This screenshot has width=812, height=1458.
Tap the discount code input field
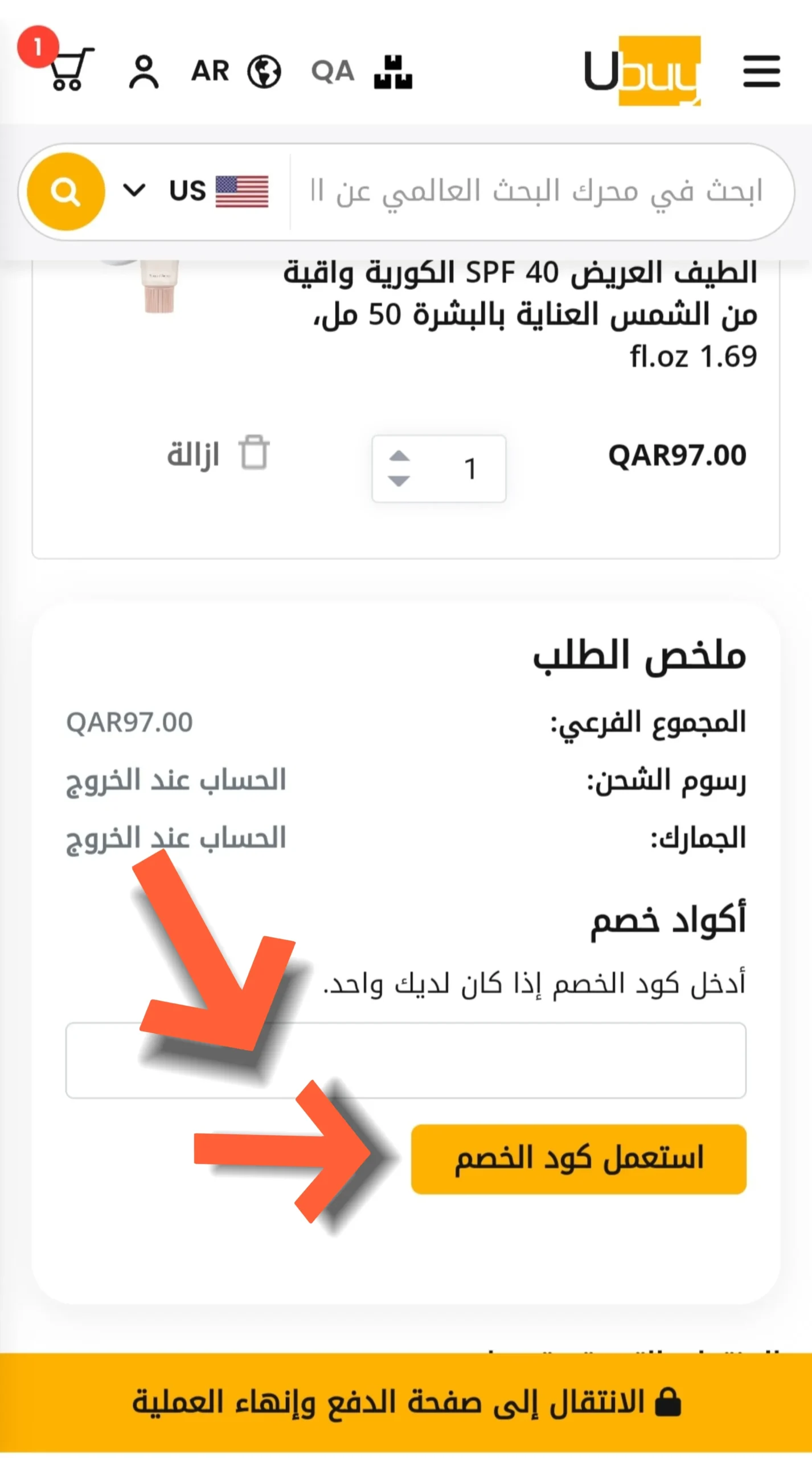tap(405, 1060)
